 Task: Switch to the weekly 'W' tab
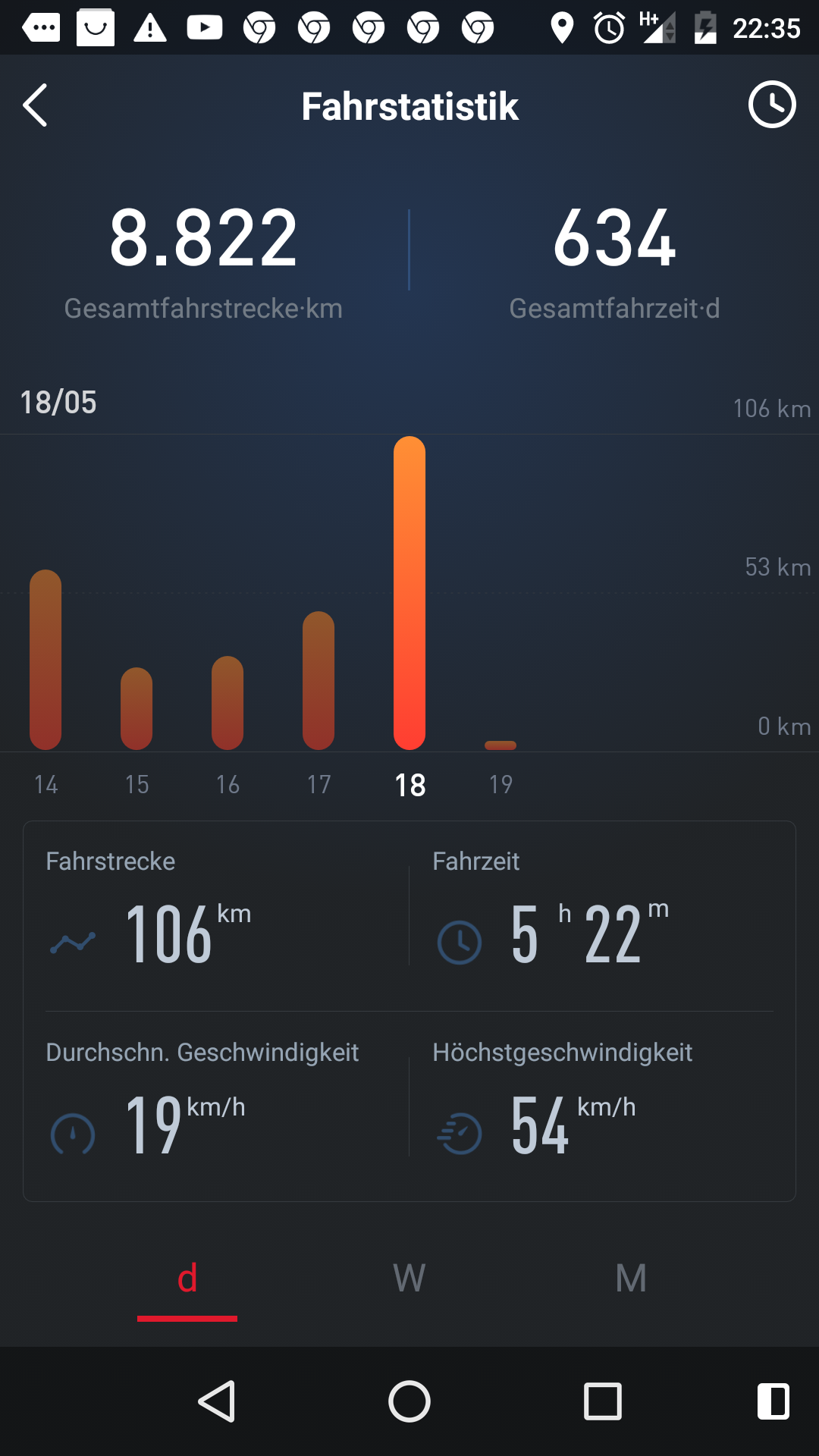pyautogui.click(x=409, y=1279)
